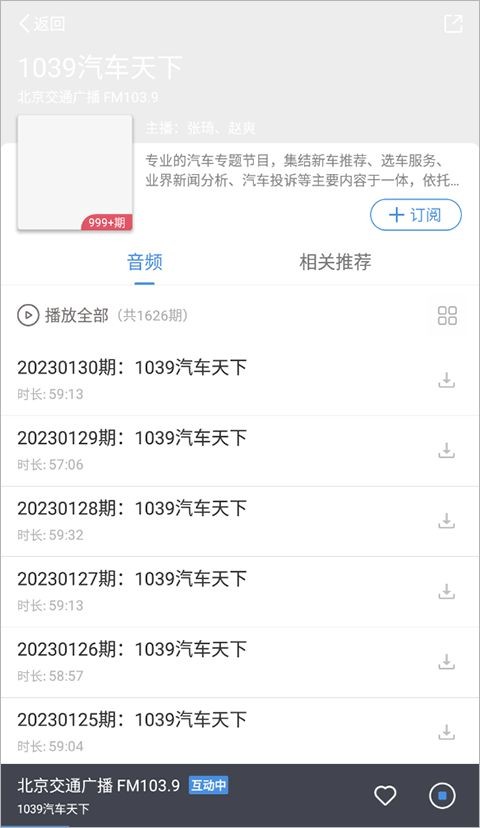Favorite the station with the heart icon

385,796
